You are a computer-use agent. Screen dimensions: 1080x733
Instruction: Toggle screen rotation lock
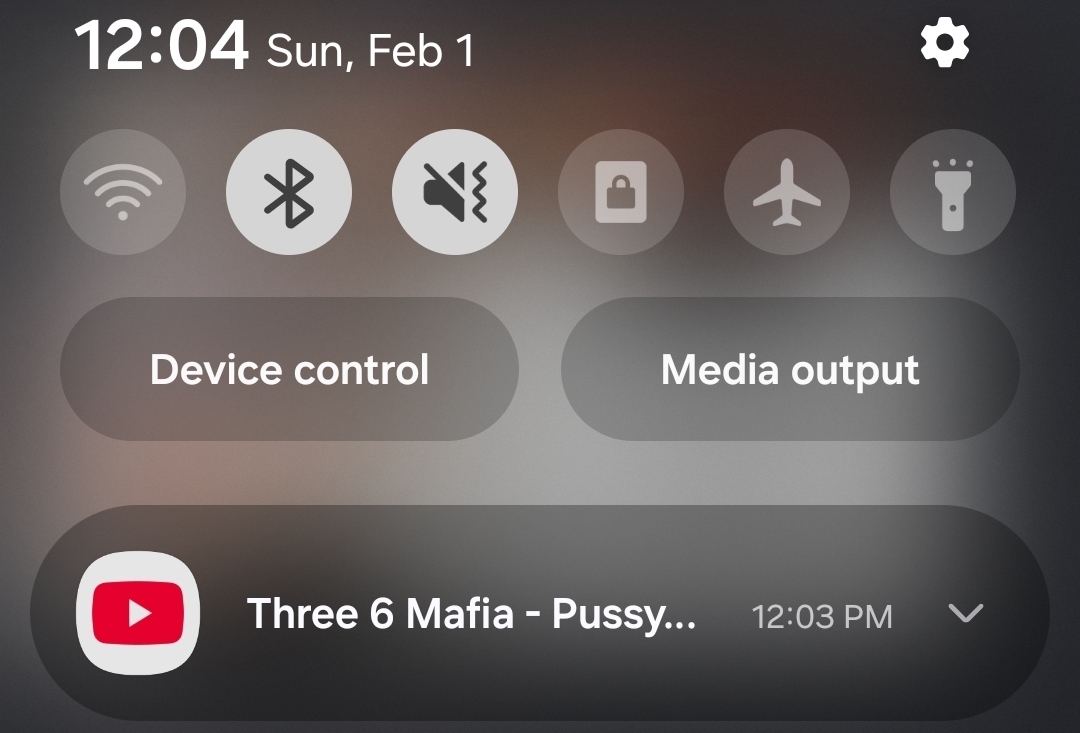pyautogui.click(x=621, y=192)
